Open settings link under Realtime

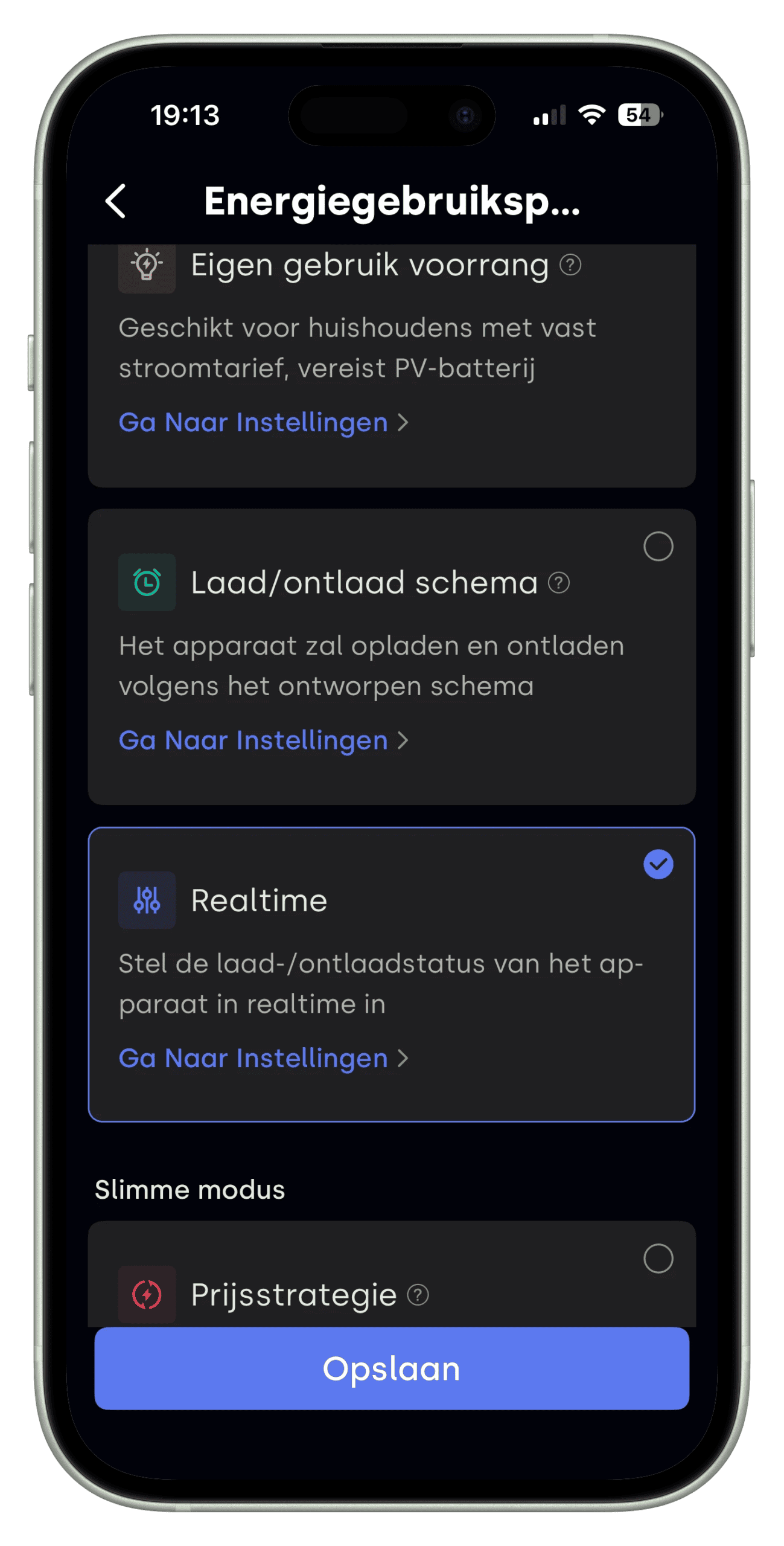pos(263,1058)
